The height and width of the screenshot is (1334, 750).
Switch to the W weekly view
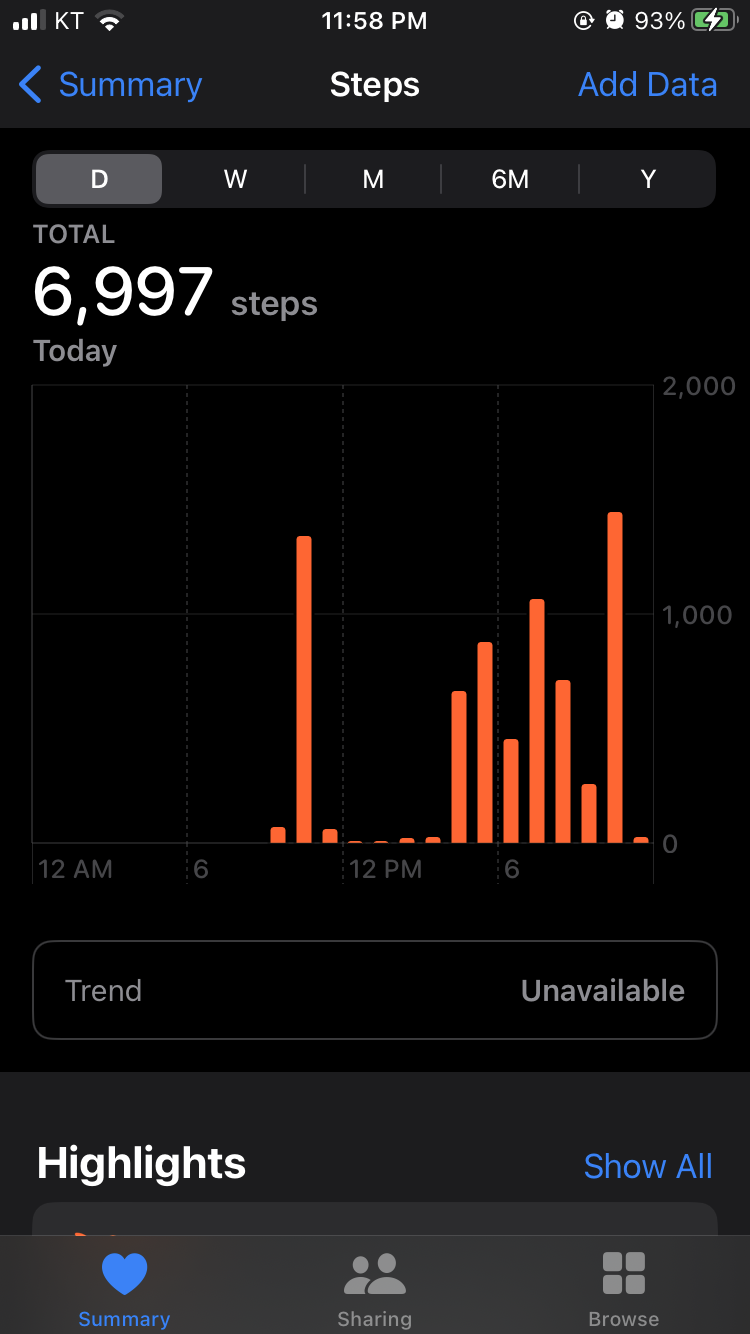click(235, 179)
